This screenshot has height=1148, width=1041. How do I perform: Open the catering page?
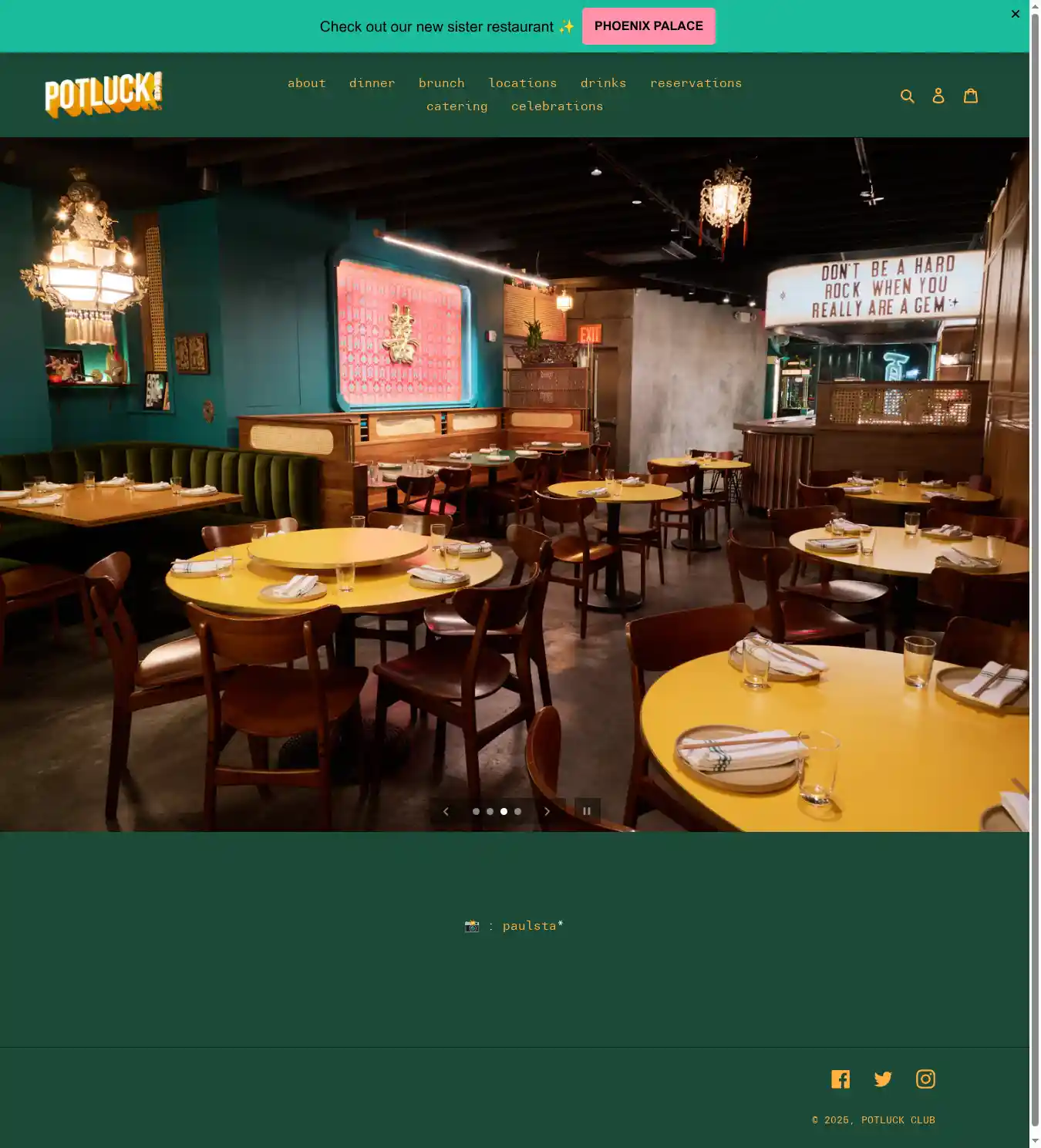point(456,106)
